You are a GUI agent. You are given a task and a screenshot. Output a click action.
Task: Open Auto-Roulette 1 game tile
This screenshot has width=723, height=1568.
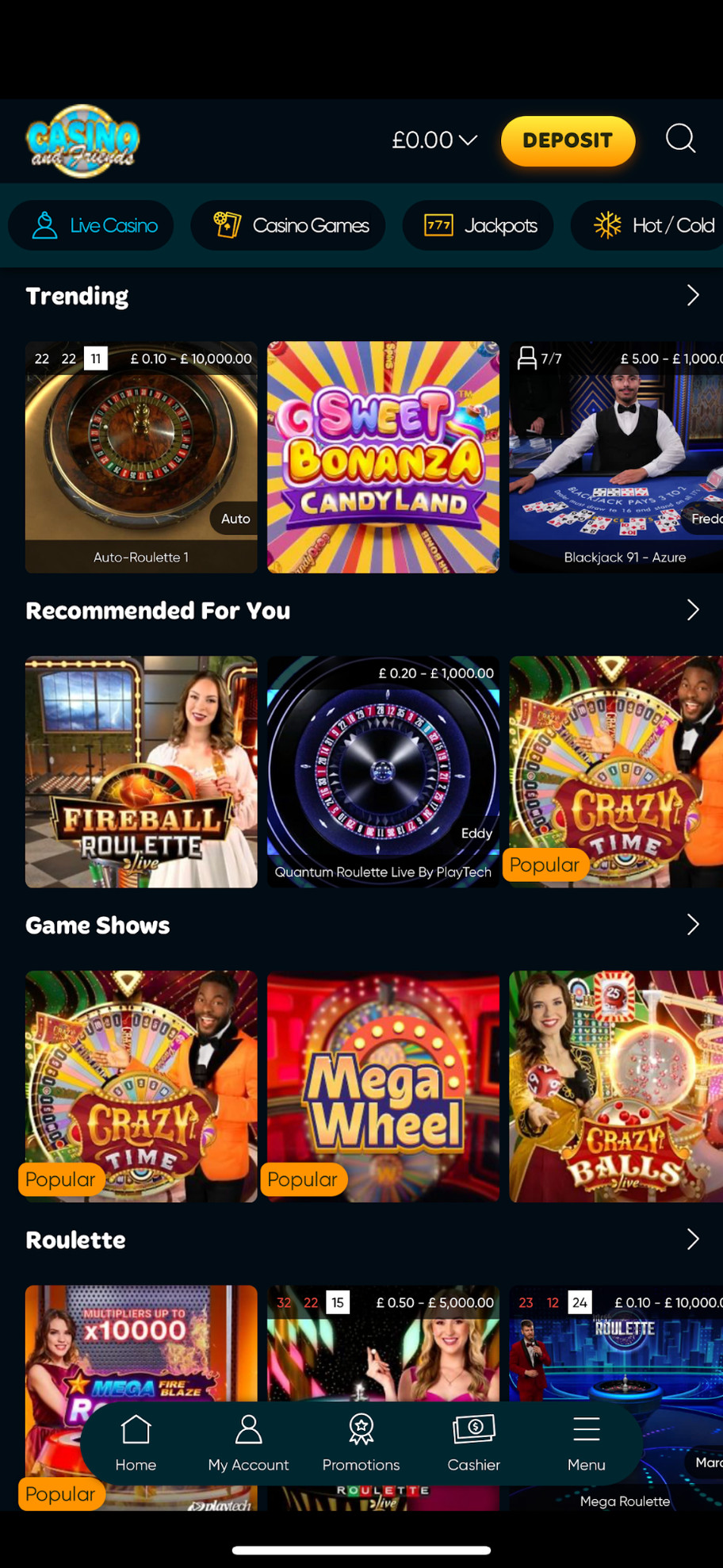coord(141,457)
